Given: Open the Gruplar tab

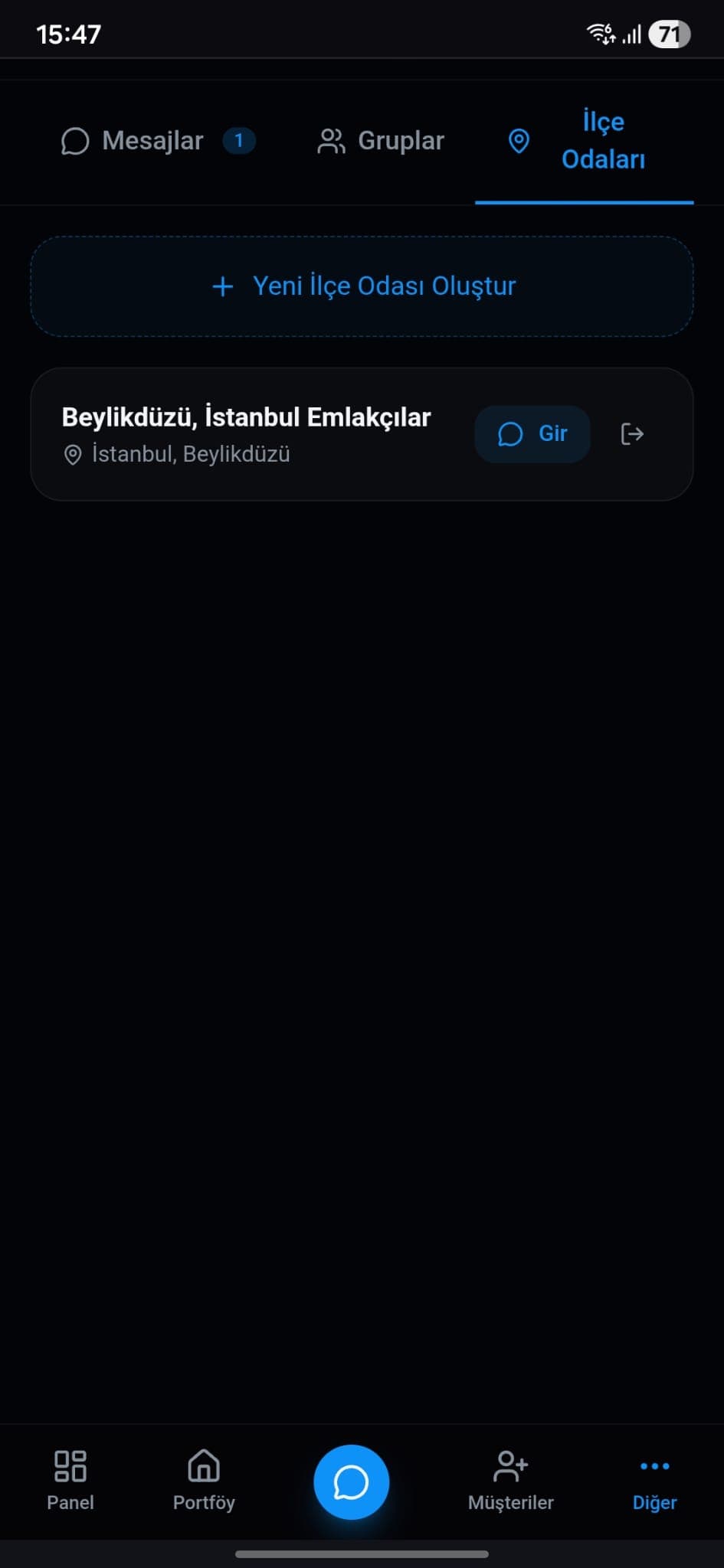Looking at the screenshot, I should tap(381, 141).
